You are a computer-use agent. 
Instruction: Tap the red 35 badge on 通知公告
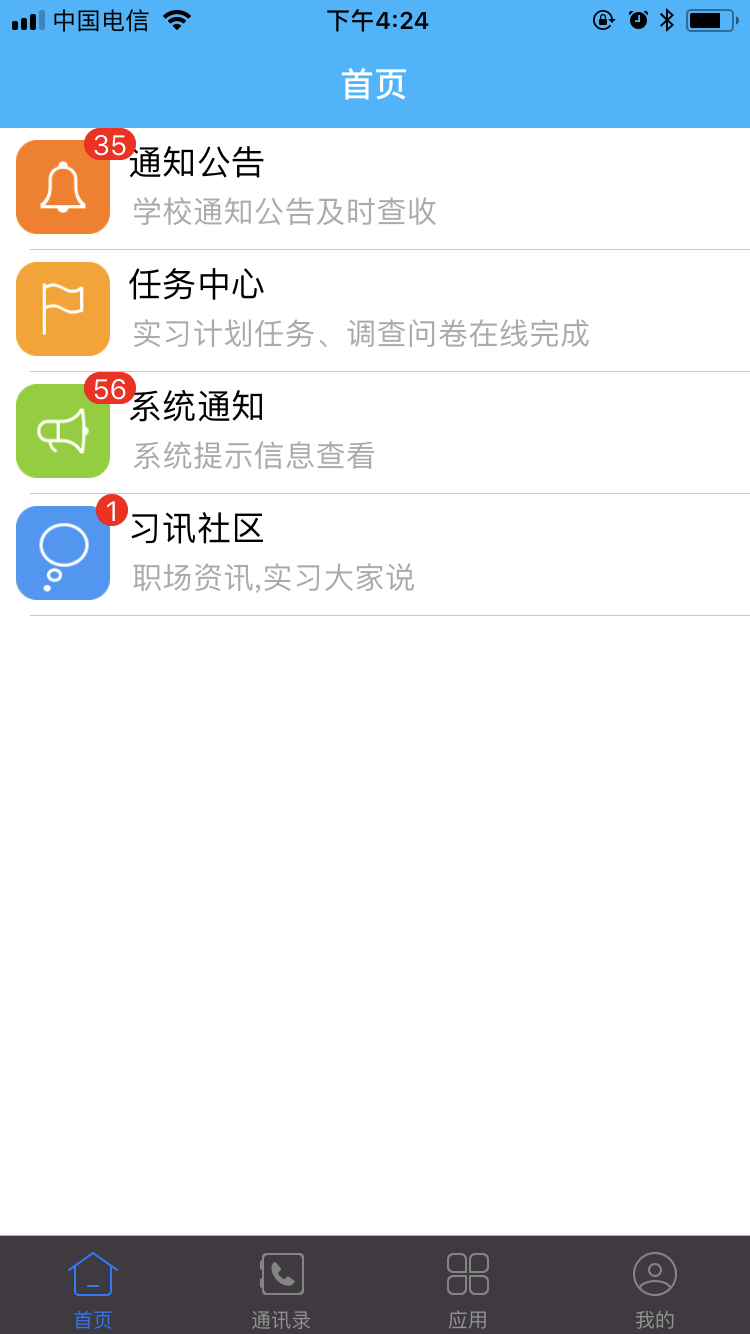(x=110, y=146)
